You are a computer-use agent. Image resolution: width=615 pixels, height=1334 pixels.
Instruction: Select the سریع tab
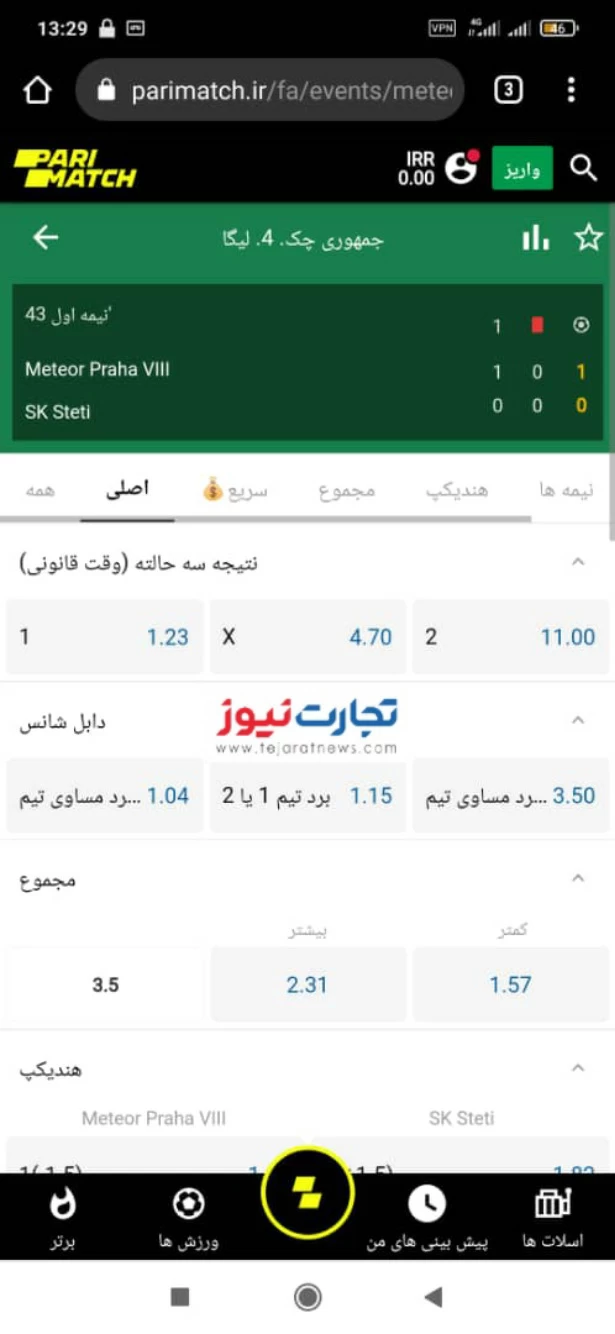click(236, 490)
